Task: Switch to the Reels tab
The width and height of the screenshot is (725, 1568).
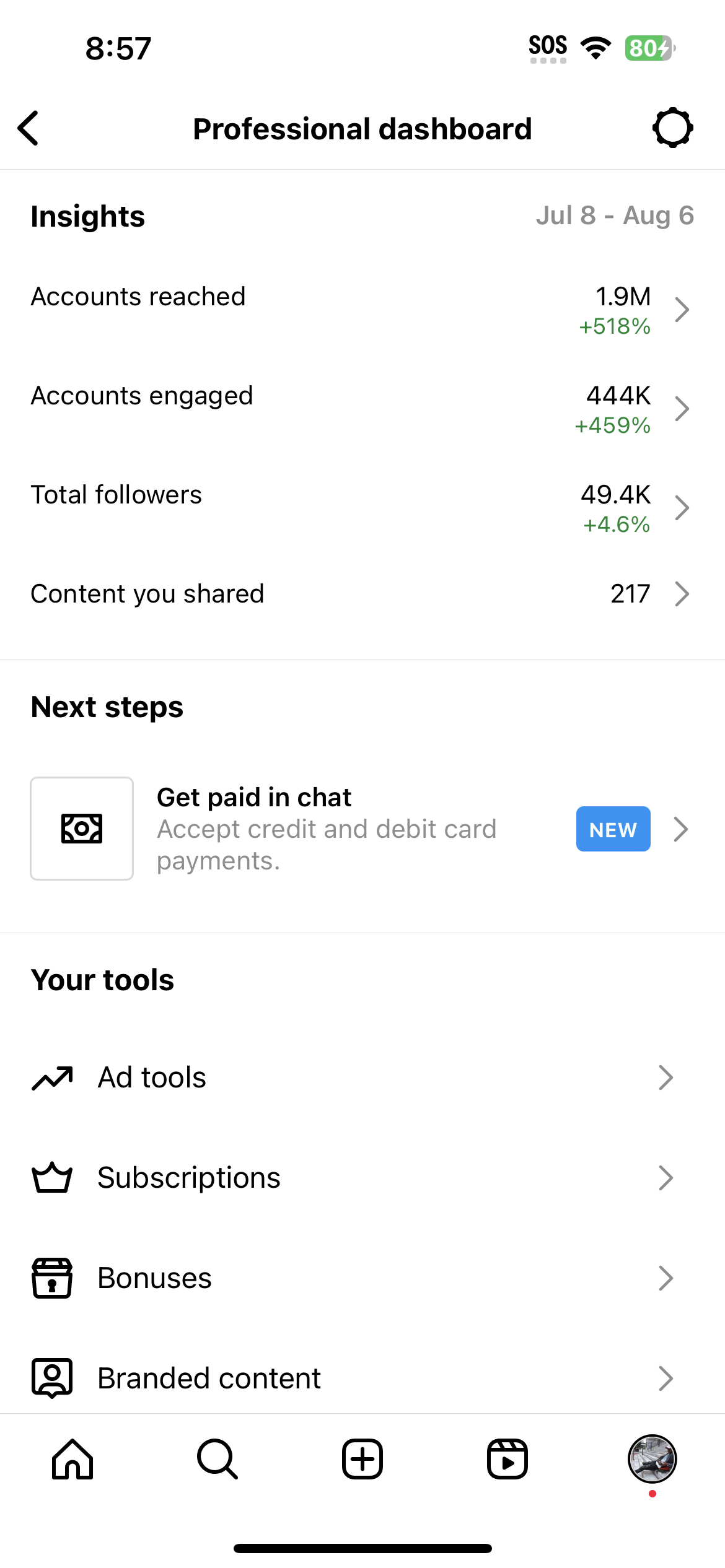Action: coord(507,1459)
